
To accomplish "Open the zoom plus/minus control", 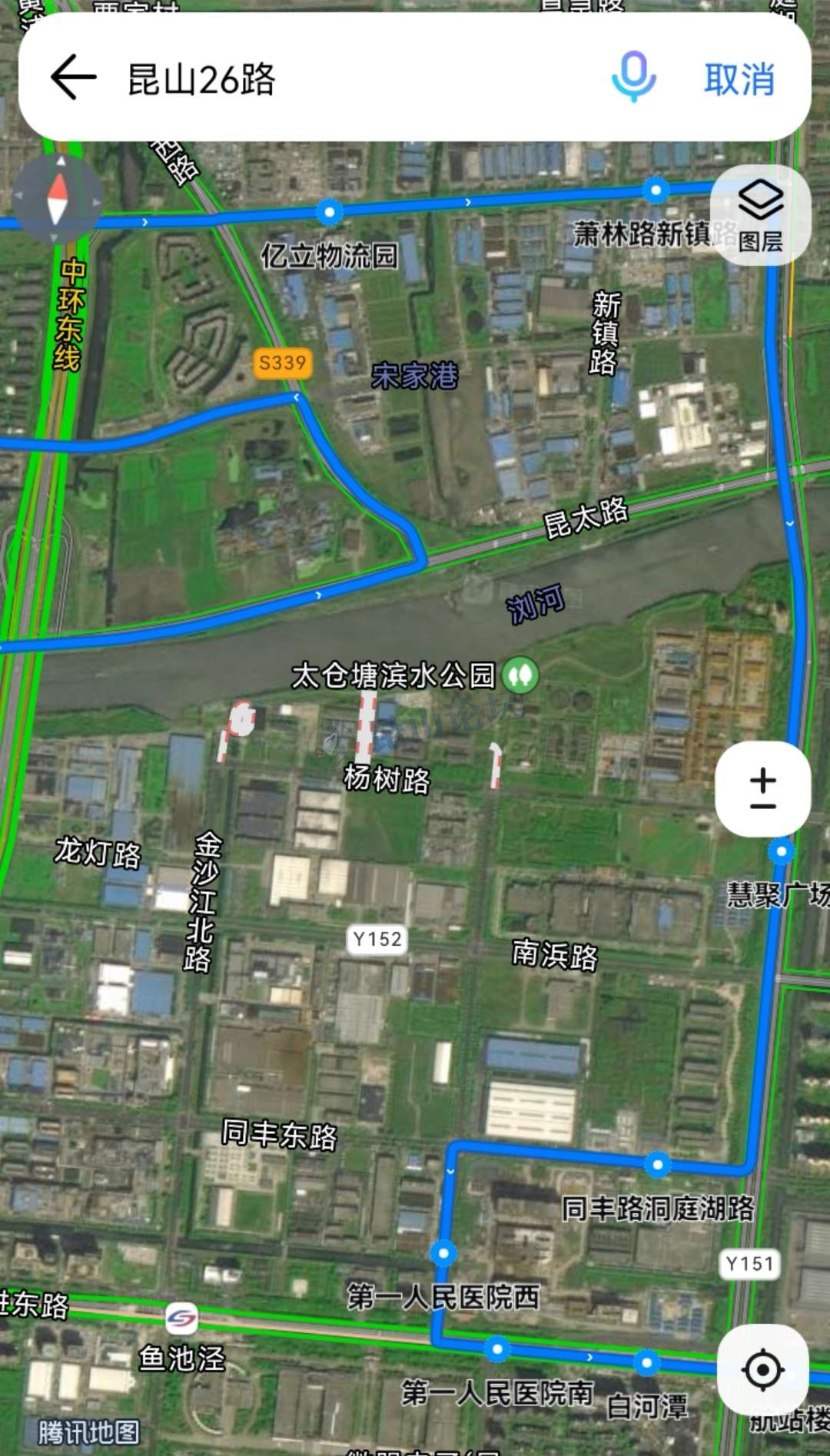I will tap(762, 789).
